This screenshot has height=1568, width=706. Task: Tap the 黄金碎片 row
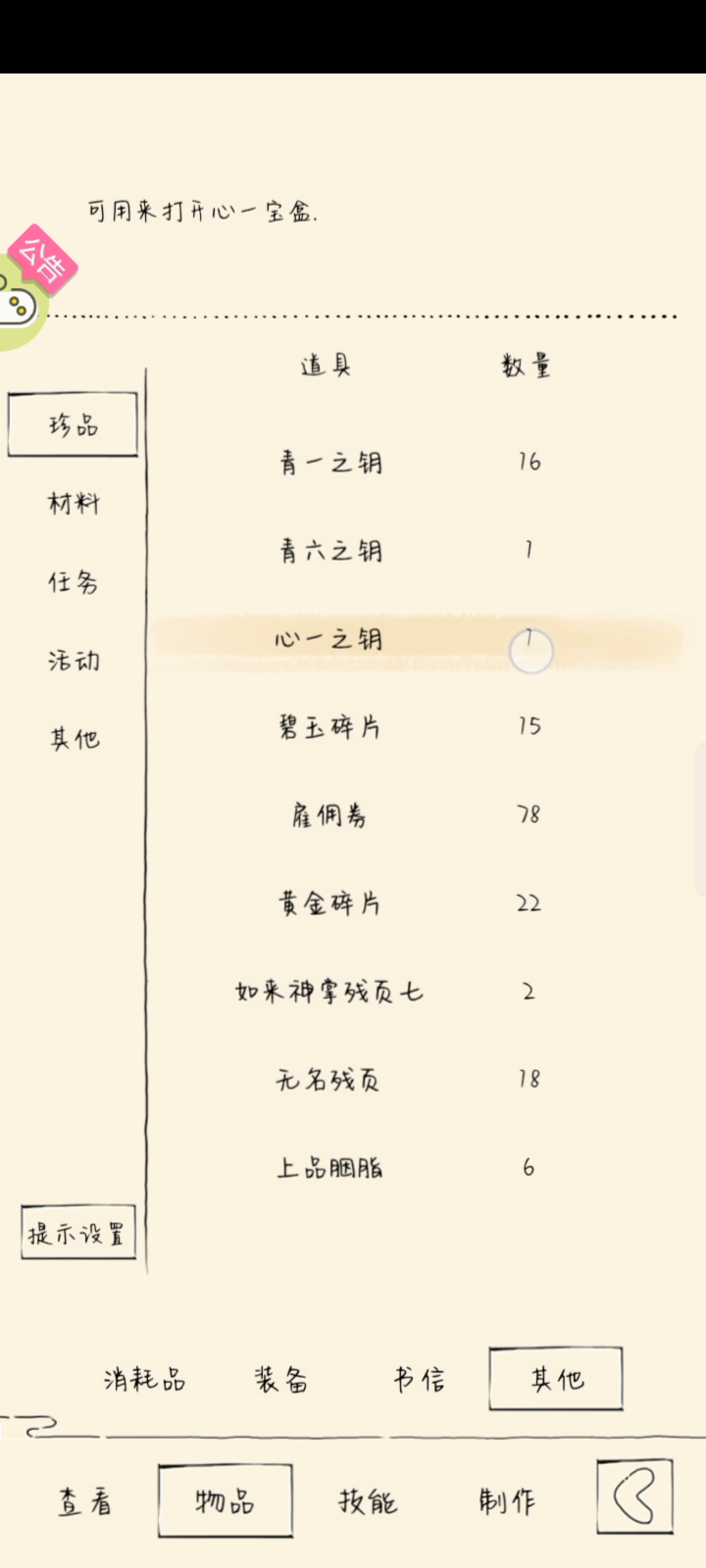tap(417, 903)
